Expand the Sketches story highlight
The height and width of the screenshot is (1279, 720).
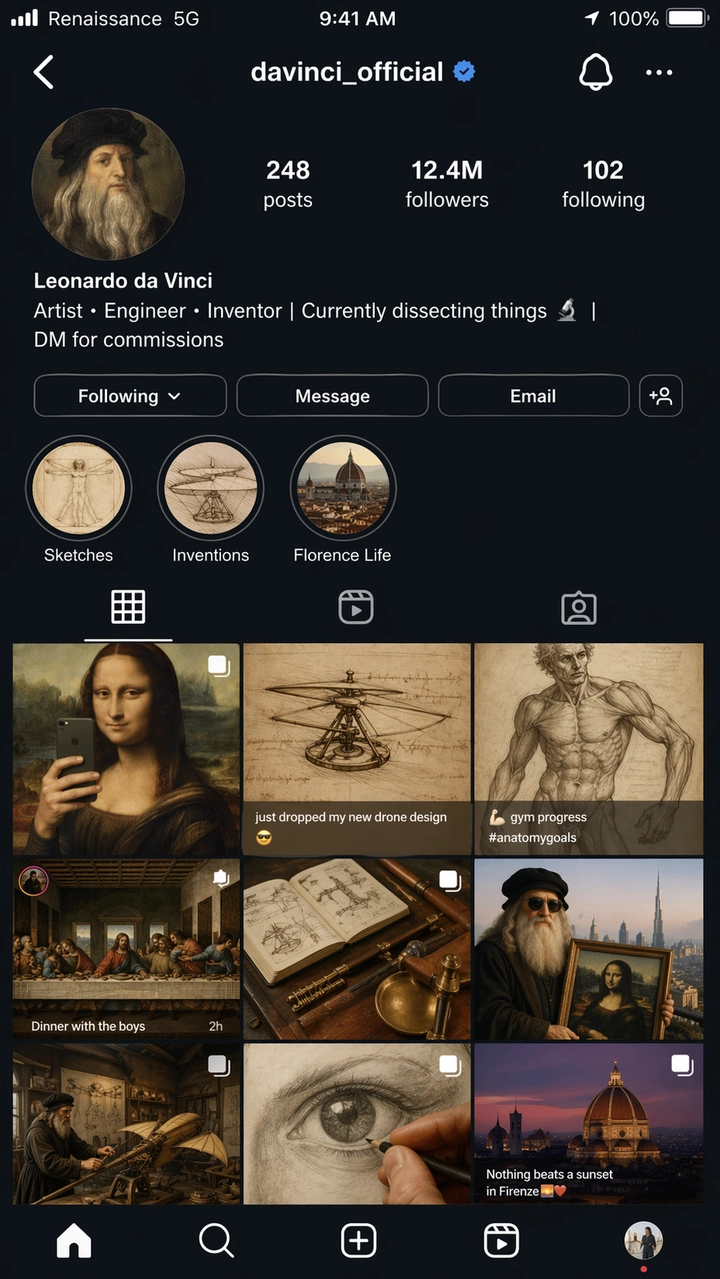(x=79, y=487)
